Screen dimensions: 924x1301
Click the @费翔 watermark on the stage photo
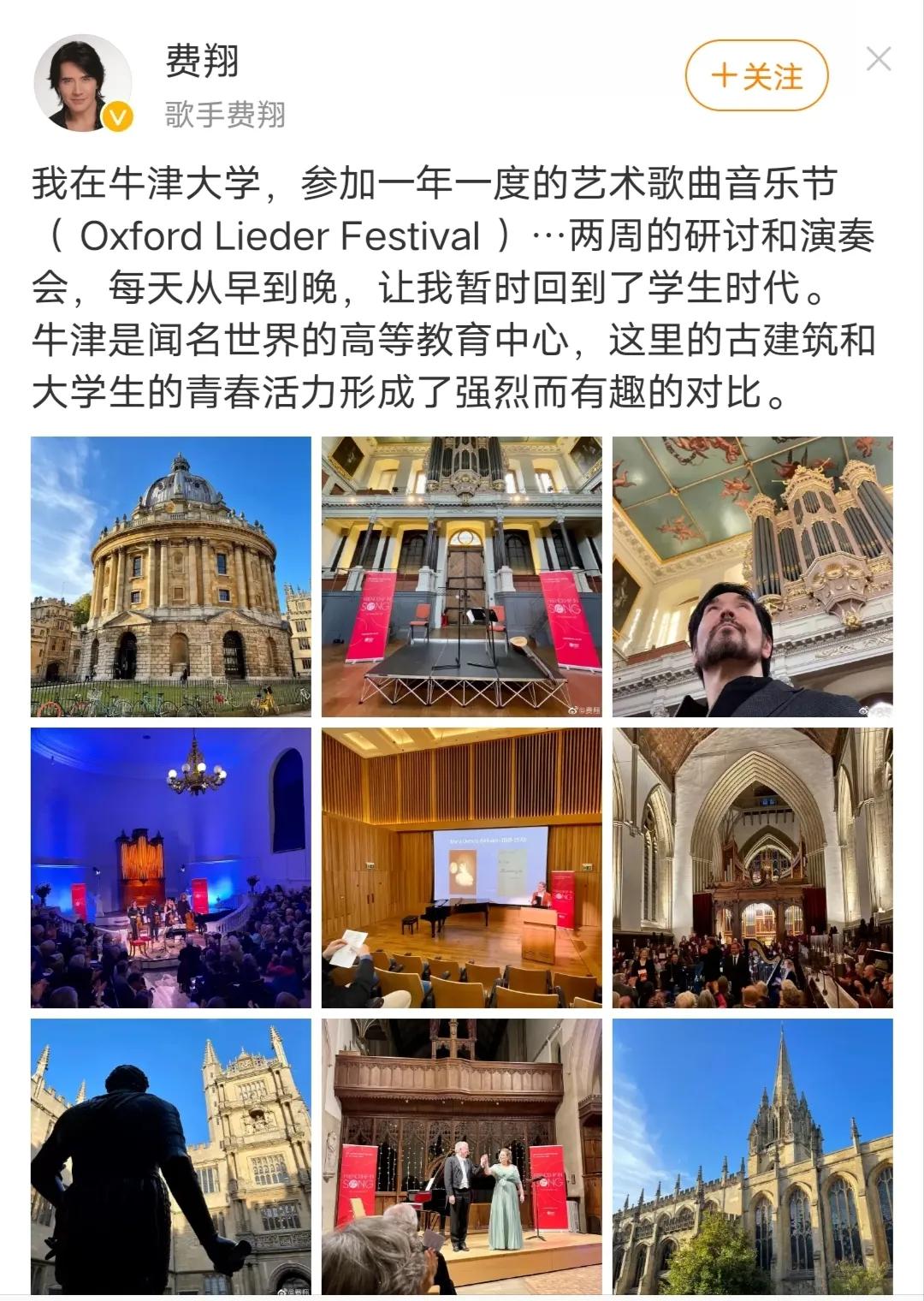586,710
